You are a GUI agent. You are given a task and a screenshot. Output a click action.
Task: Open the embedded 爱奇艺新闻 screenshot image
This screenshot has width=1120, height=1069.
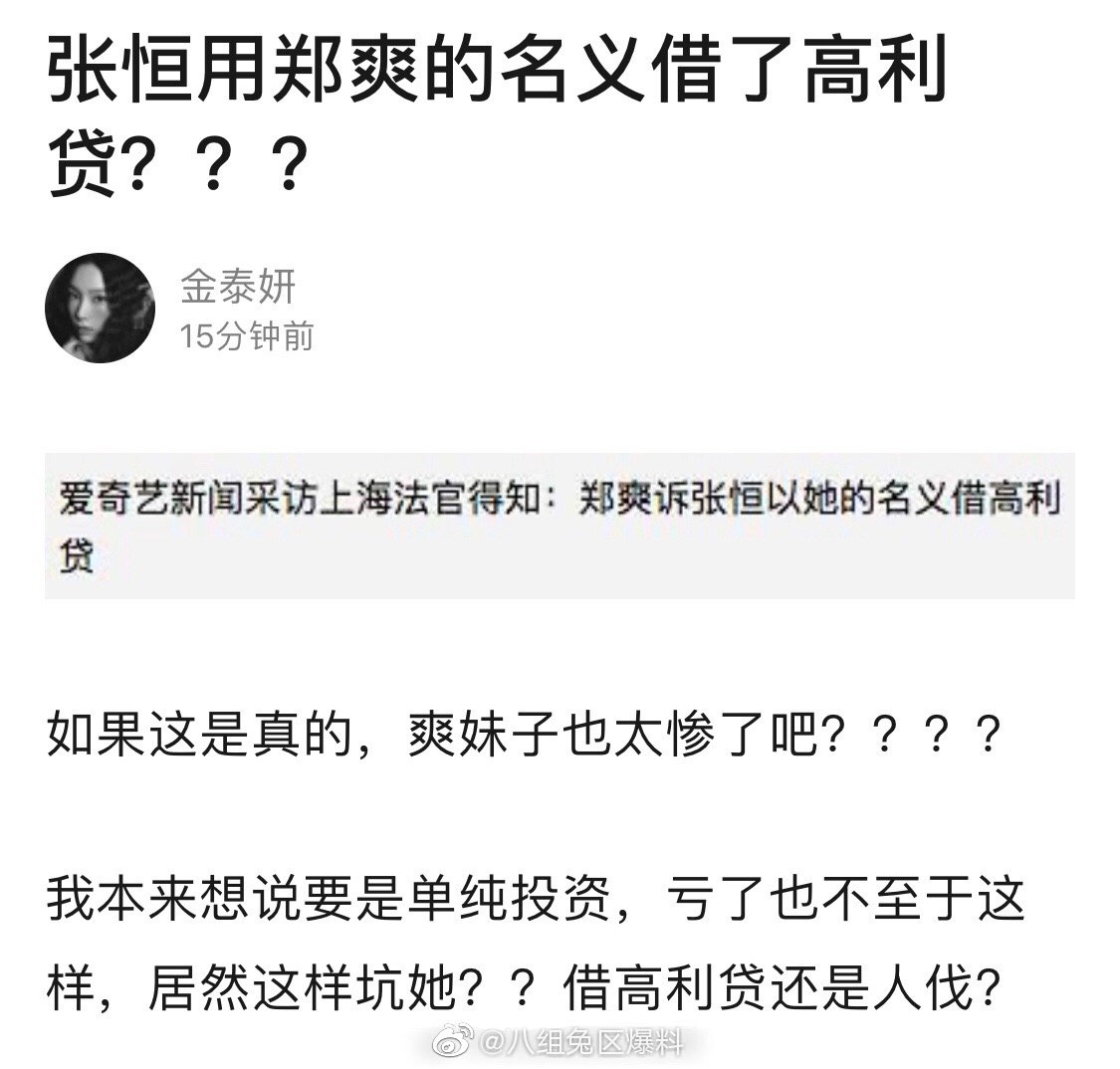point(560,526)
